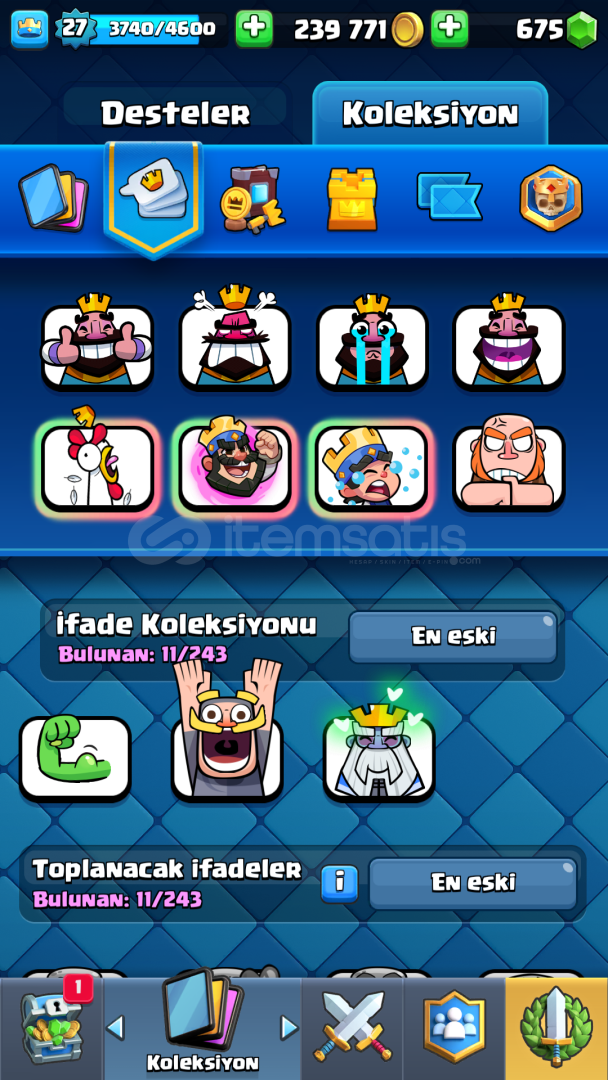
Task: Pick the green flexing arm emote
Action: [x=75, y=758]
